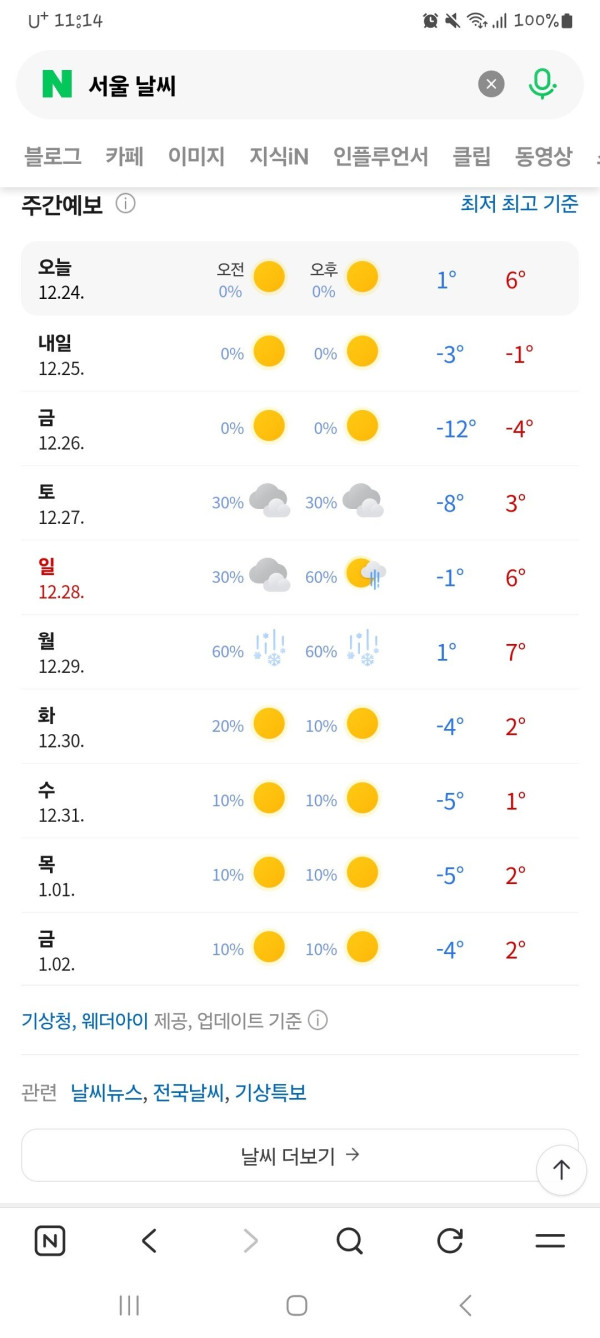Screen dimensions: 600x1338
Task: Open info icon beside 주간예보
Action: pyautogui.click(x=125, y=204)
